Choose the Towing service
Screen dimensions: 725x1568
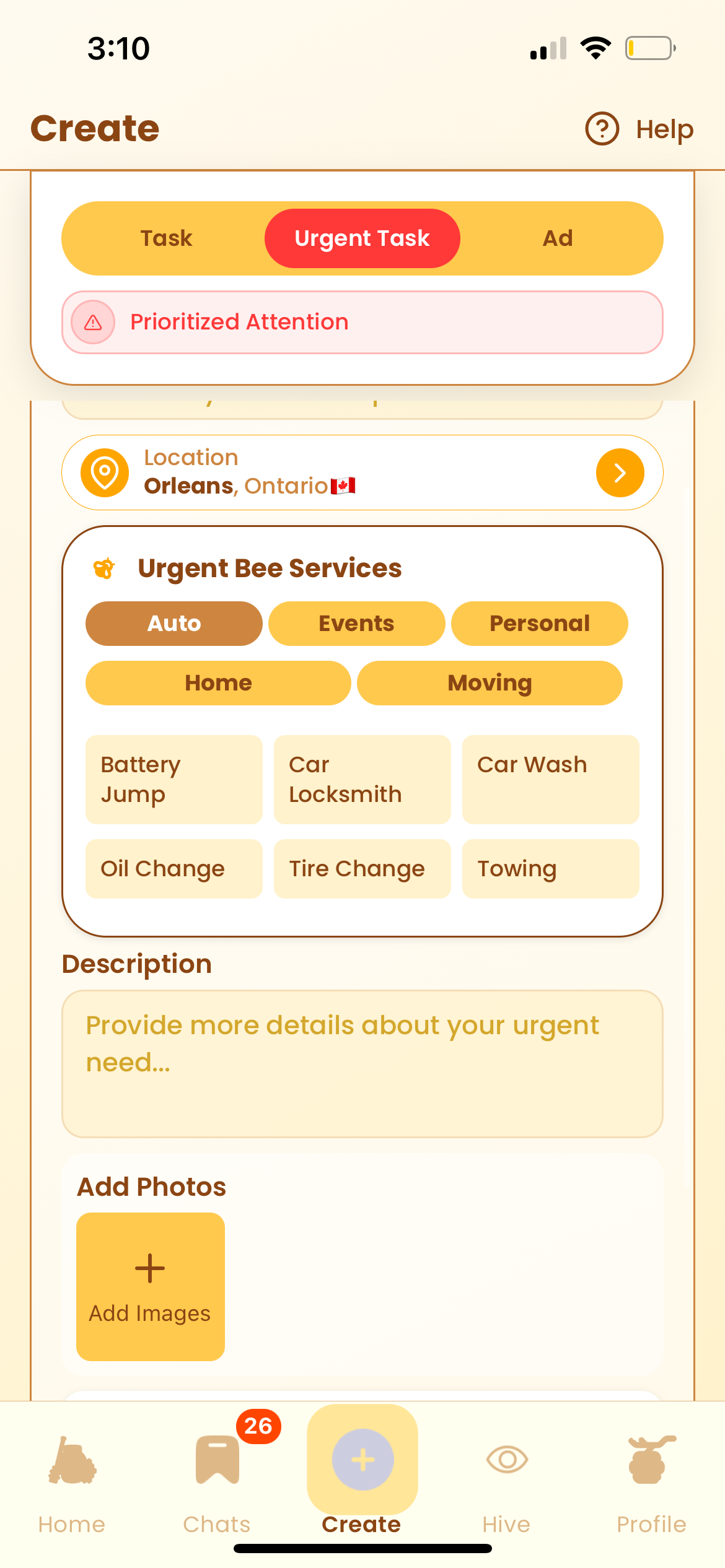[x=550, y=869]
